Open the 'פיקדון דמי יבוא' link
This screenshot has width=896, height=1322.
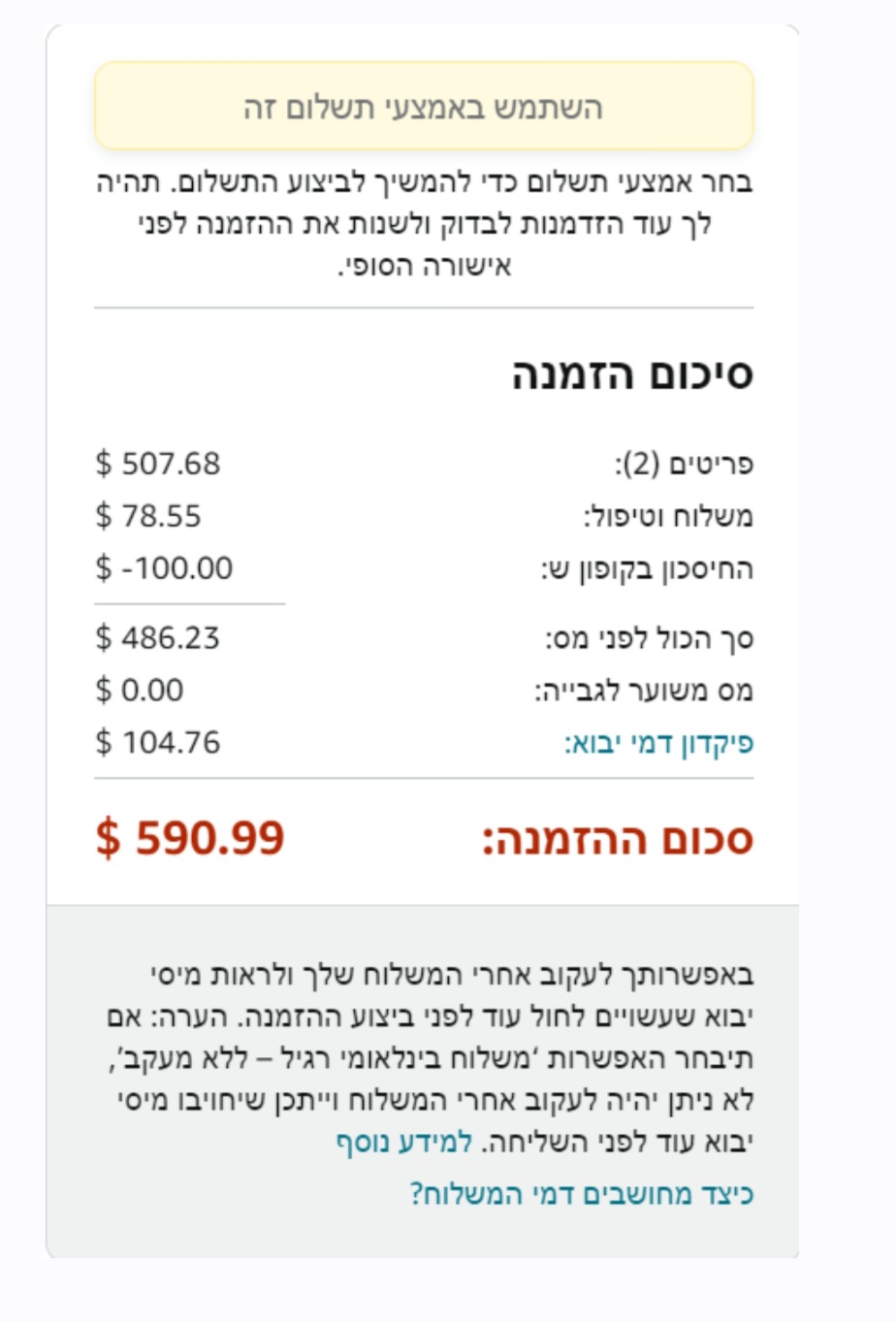659,743
